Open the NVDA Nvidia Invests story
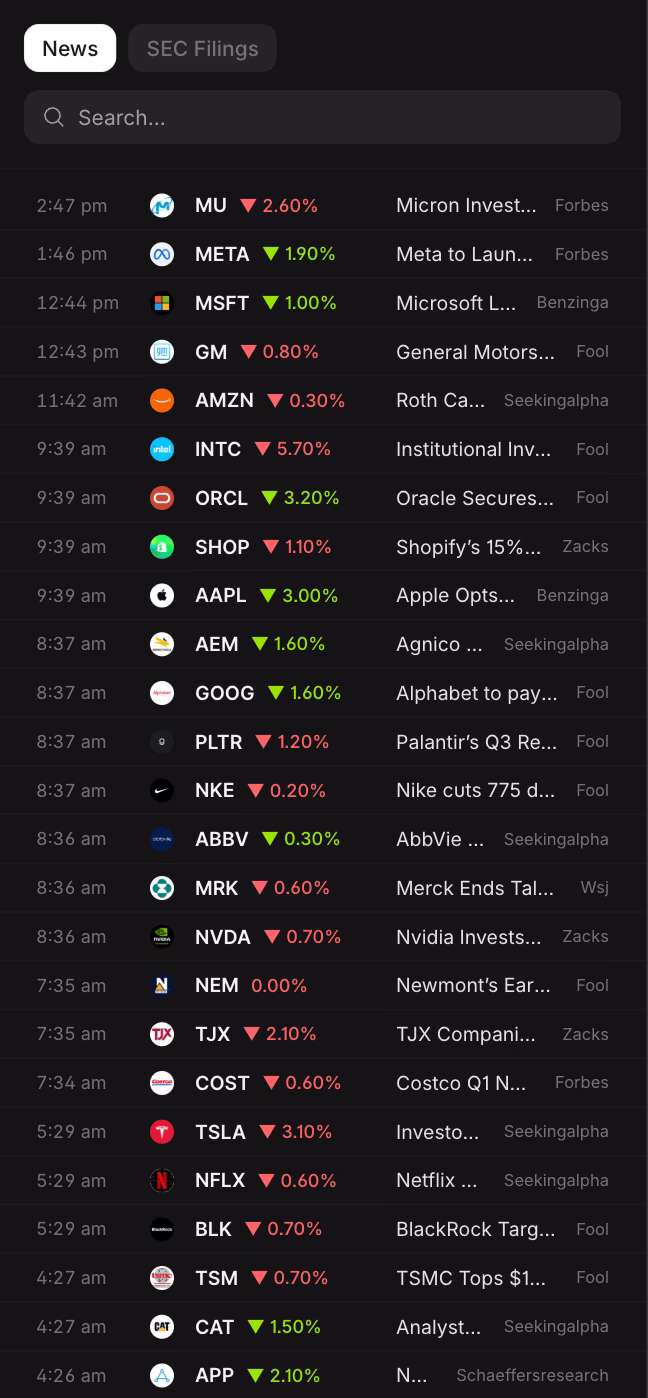The width and height of the screenshot is (648, 1398). coord(468,937)
